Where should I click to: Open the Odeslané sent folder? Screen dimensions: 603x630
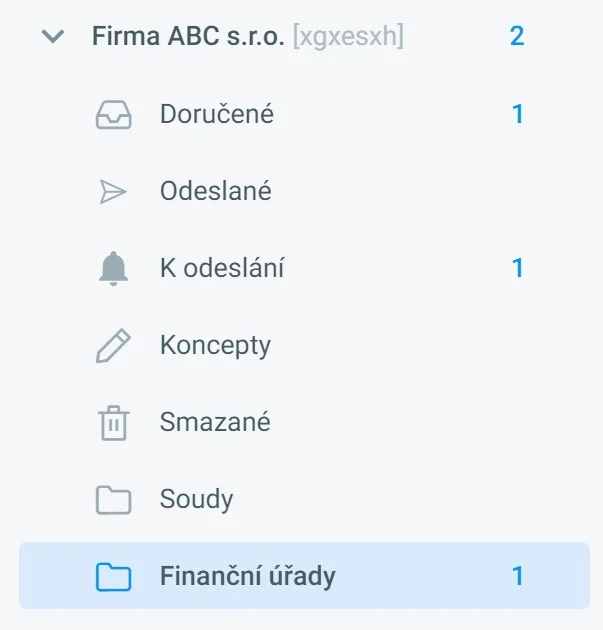point(215,192)
